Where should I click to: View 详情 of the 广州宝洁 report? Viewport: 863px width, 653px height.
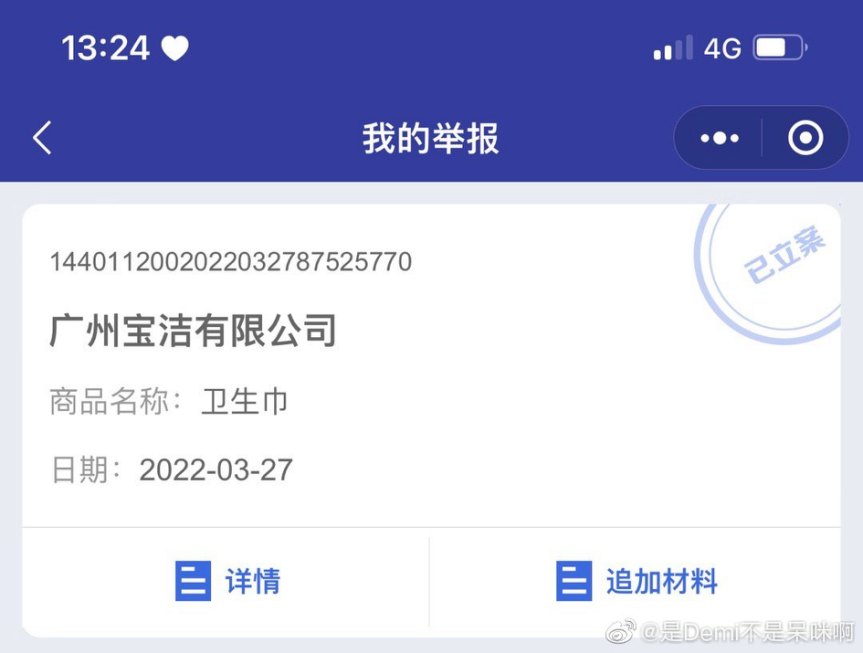click(228, 581)
